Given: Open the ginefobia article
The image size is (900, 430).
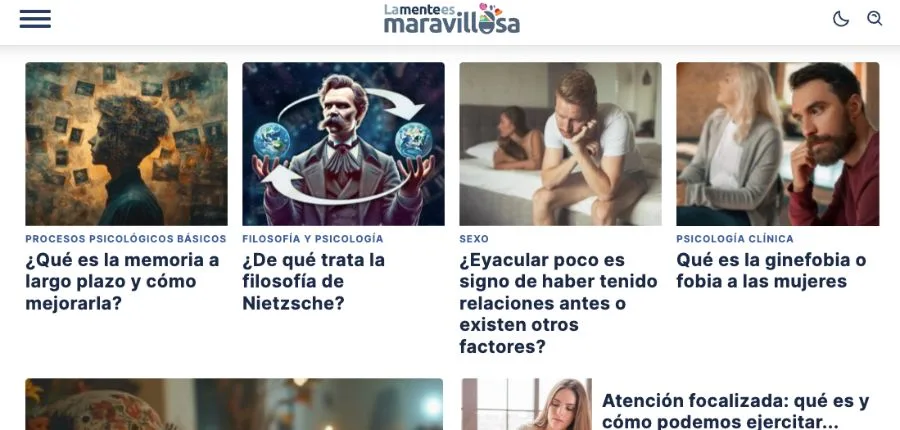Looking at the screenshot, I should 770,271.
